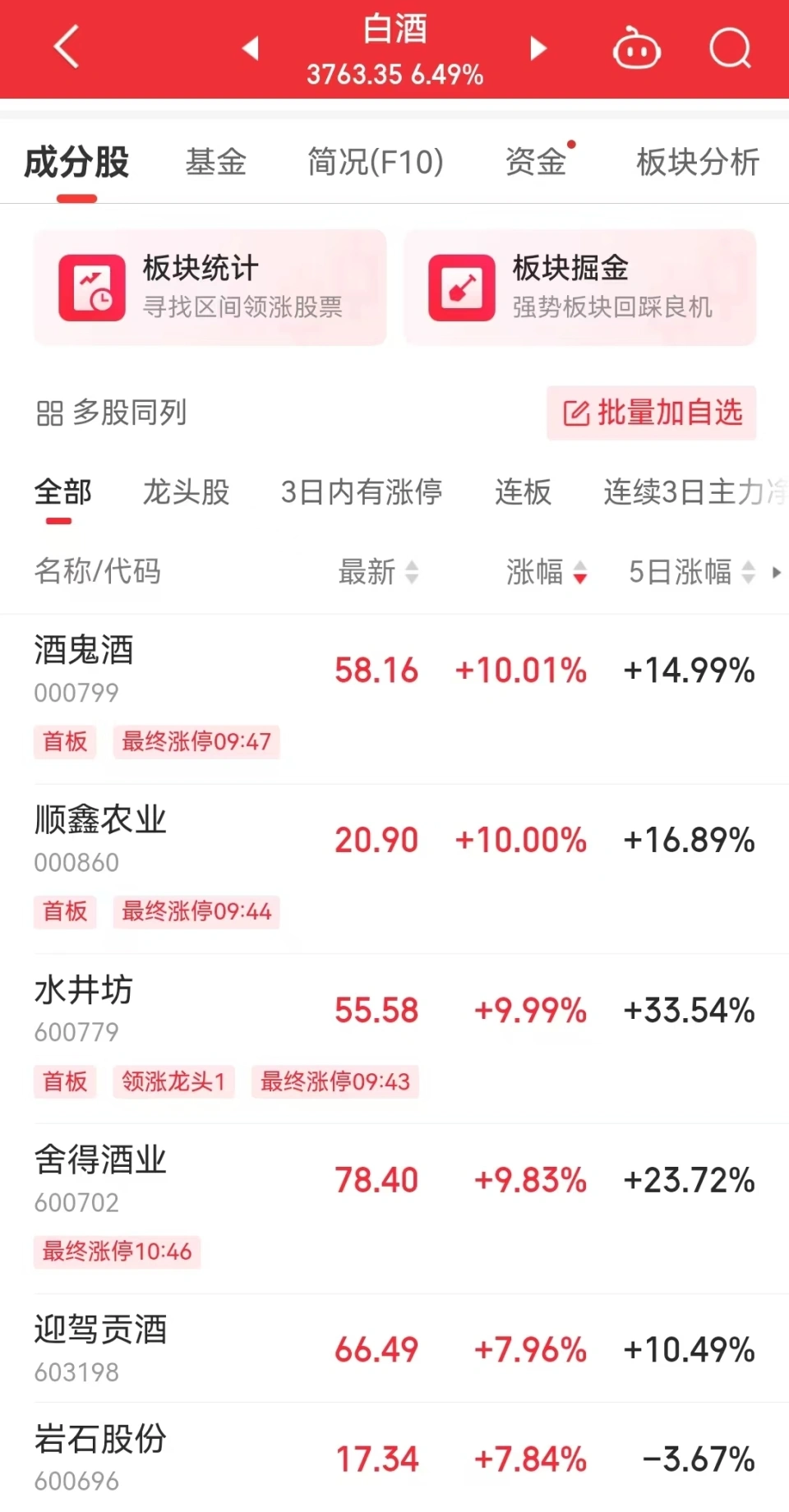Go back using the top-left arrow
Image resolution: width=789 pixels, height=1512 pixels.
click(66, 48)
